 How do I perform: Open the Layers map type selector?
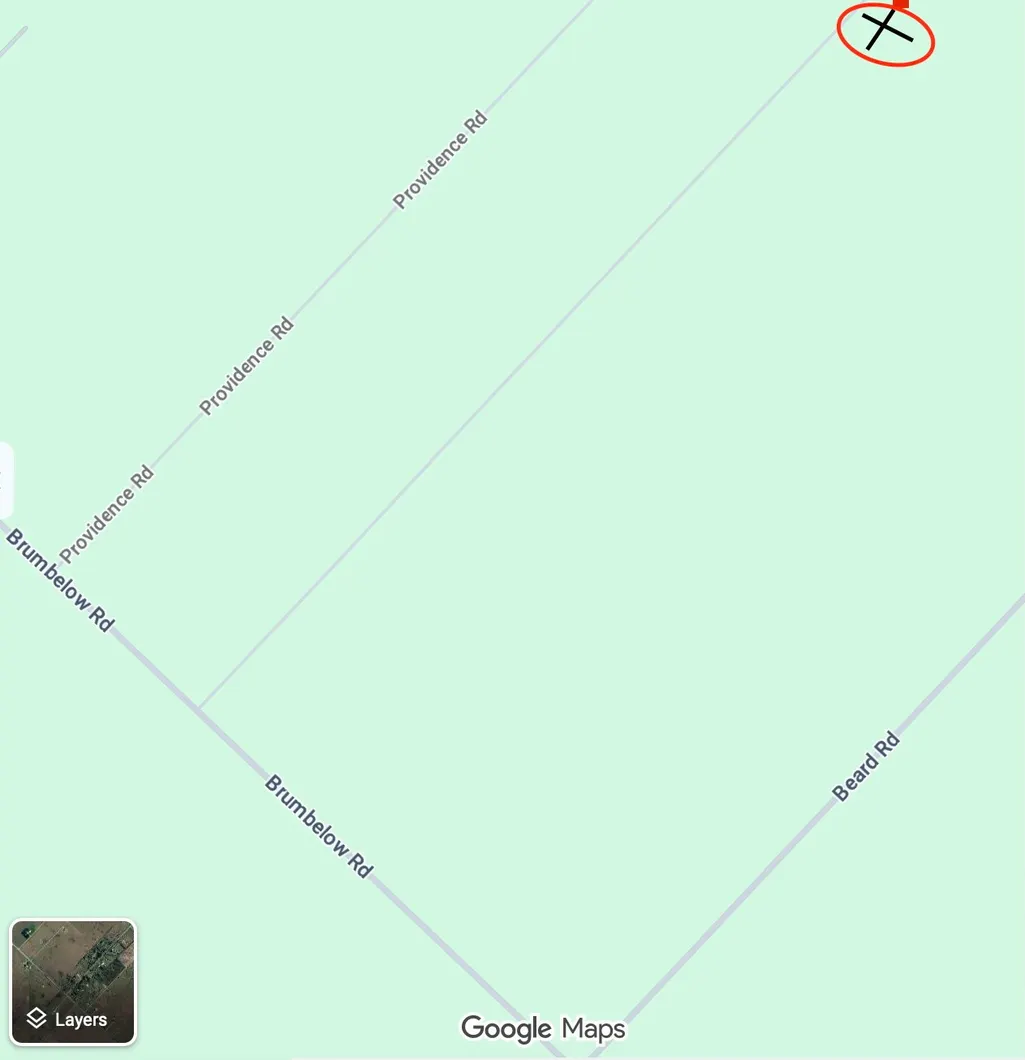tap(73, 982)
